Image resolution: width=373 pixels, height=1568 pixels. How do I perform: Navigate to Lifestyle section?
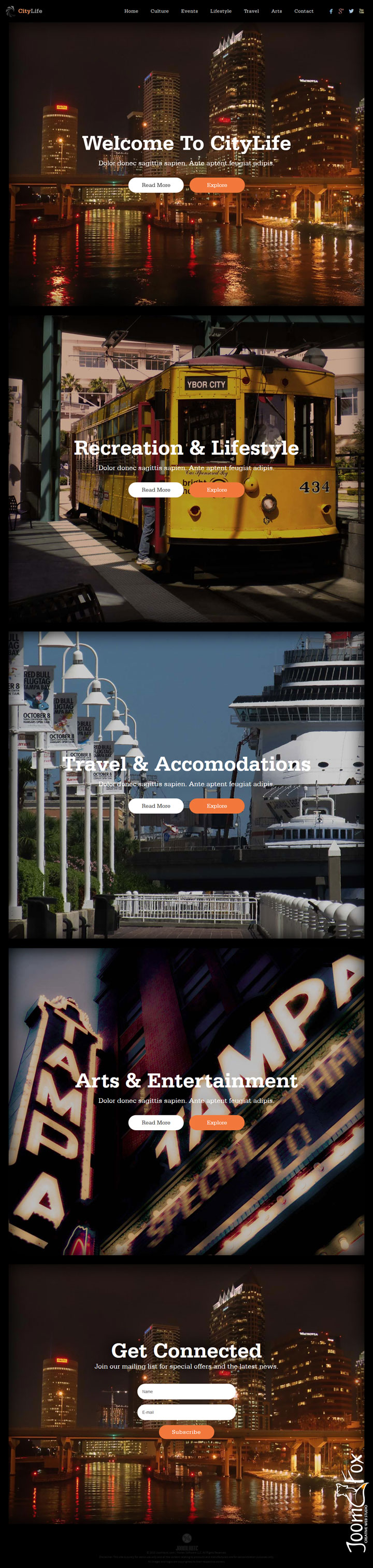[221, 11]
